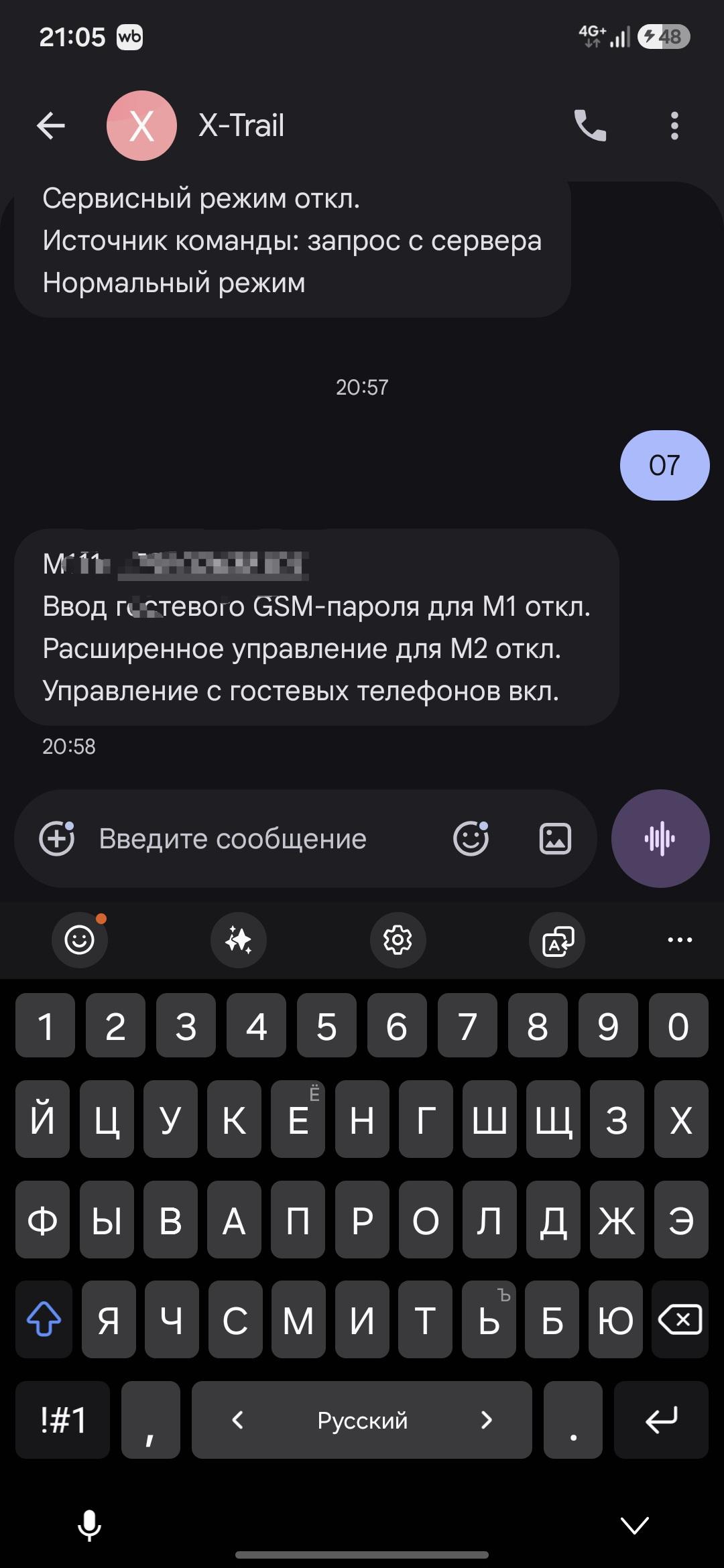Open keyboard settings gear
The height and width of the screenshot is (1568, 724).
click(398, 939)
